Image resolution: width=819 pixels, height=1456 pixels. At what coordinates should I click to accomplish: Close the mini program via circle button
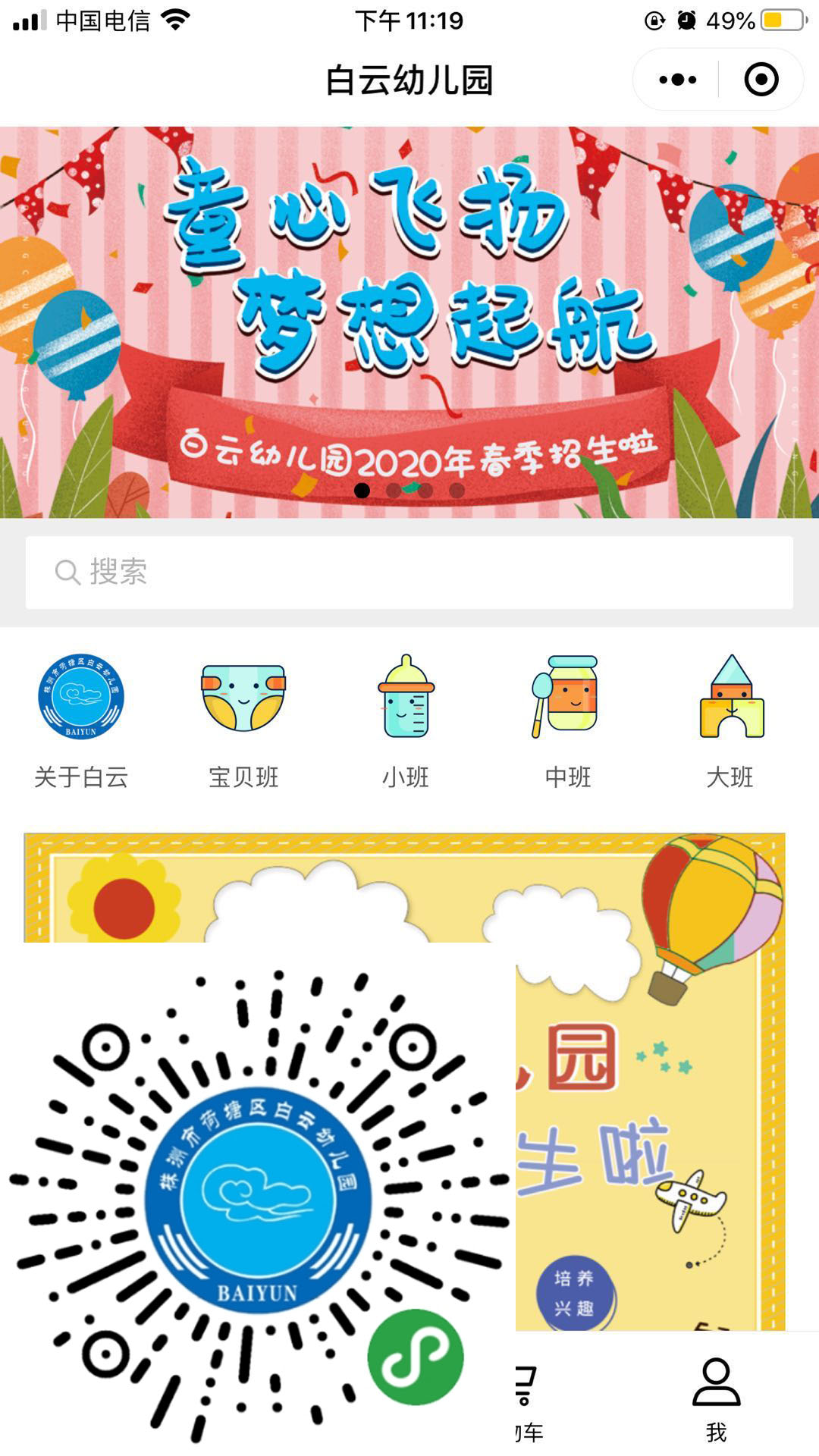[761, 80]
